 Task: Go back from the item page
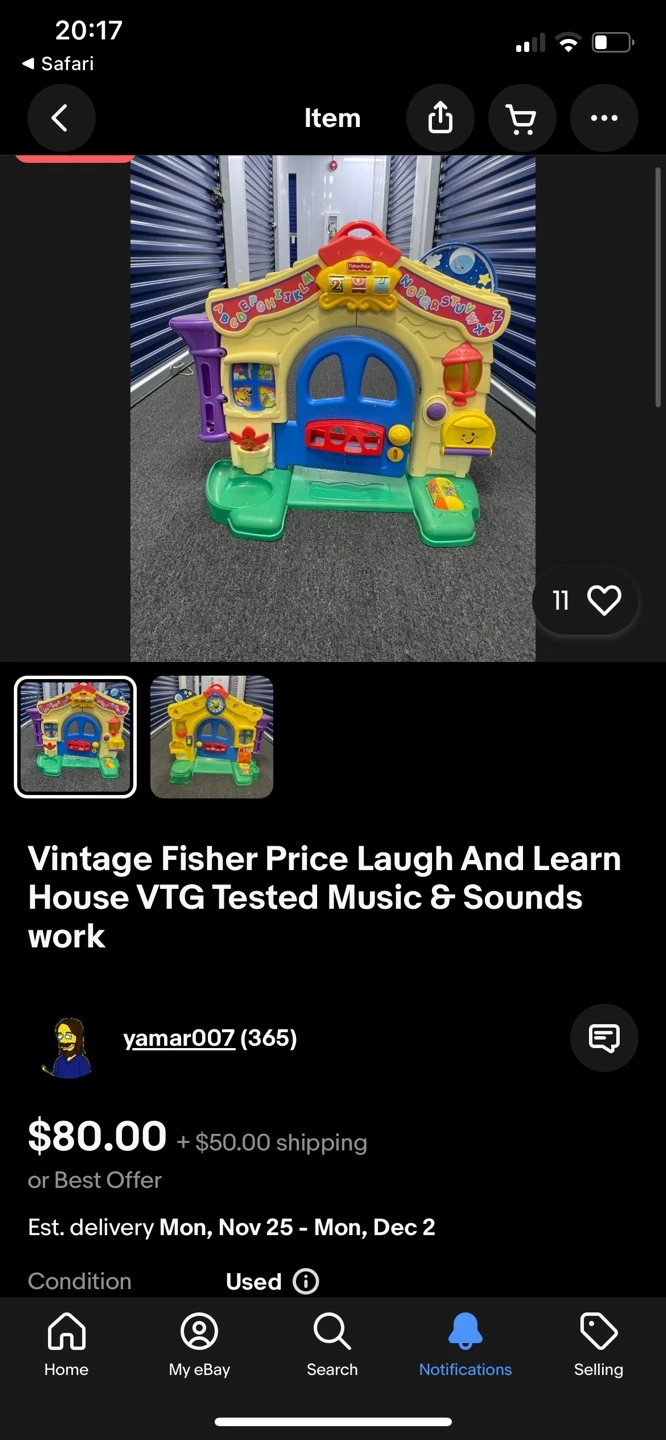coord(60,118)
